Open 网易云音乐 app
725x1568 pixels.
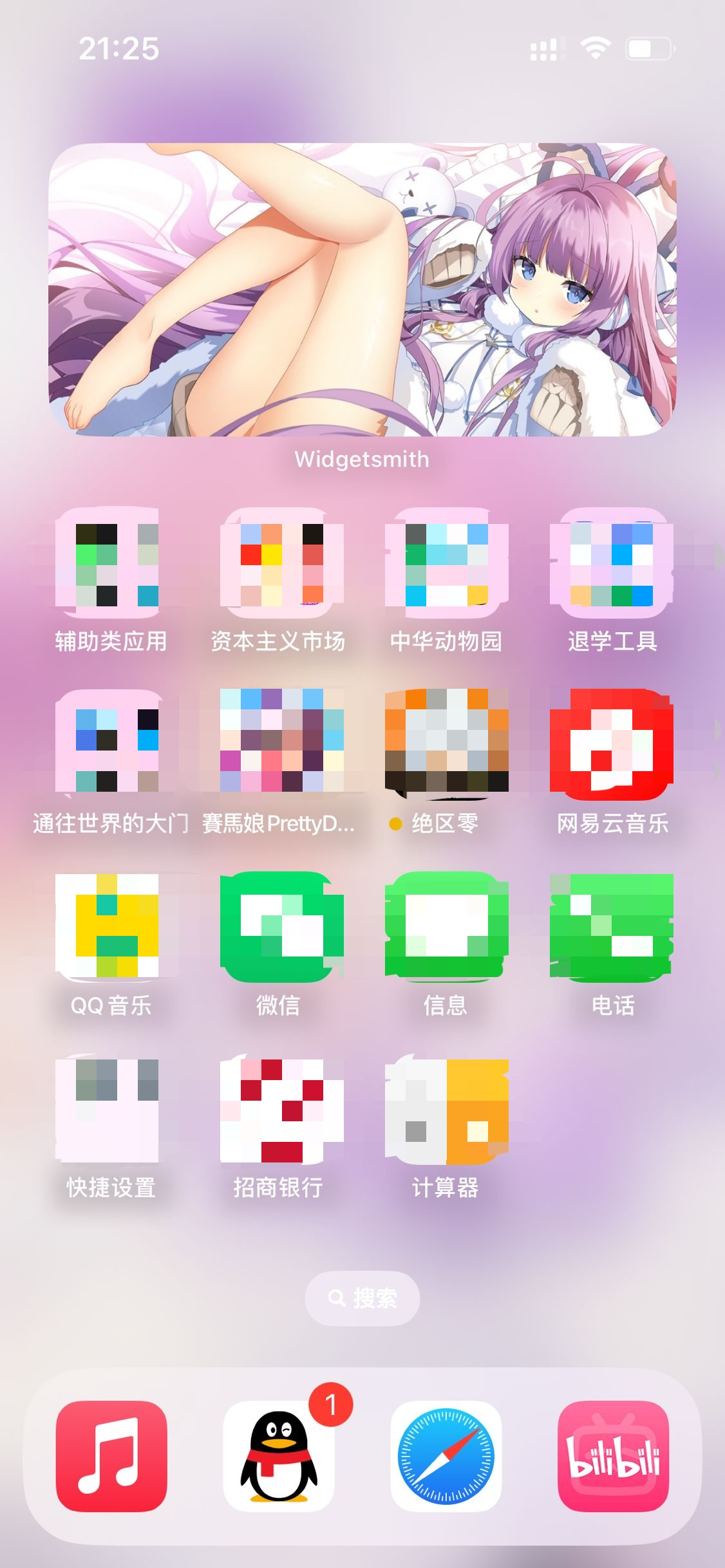point(612,743)
